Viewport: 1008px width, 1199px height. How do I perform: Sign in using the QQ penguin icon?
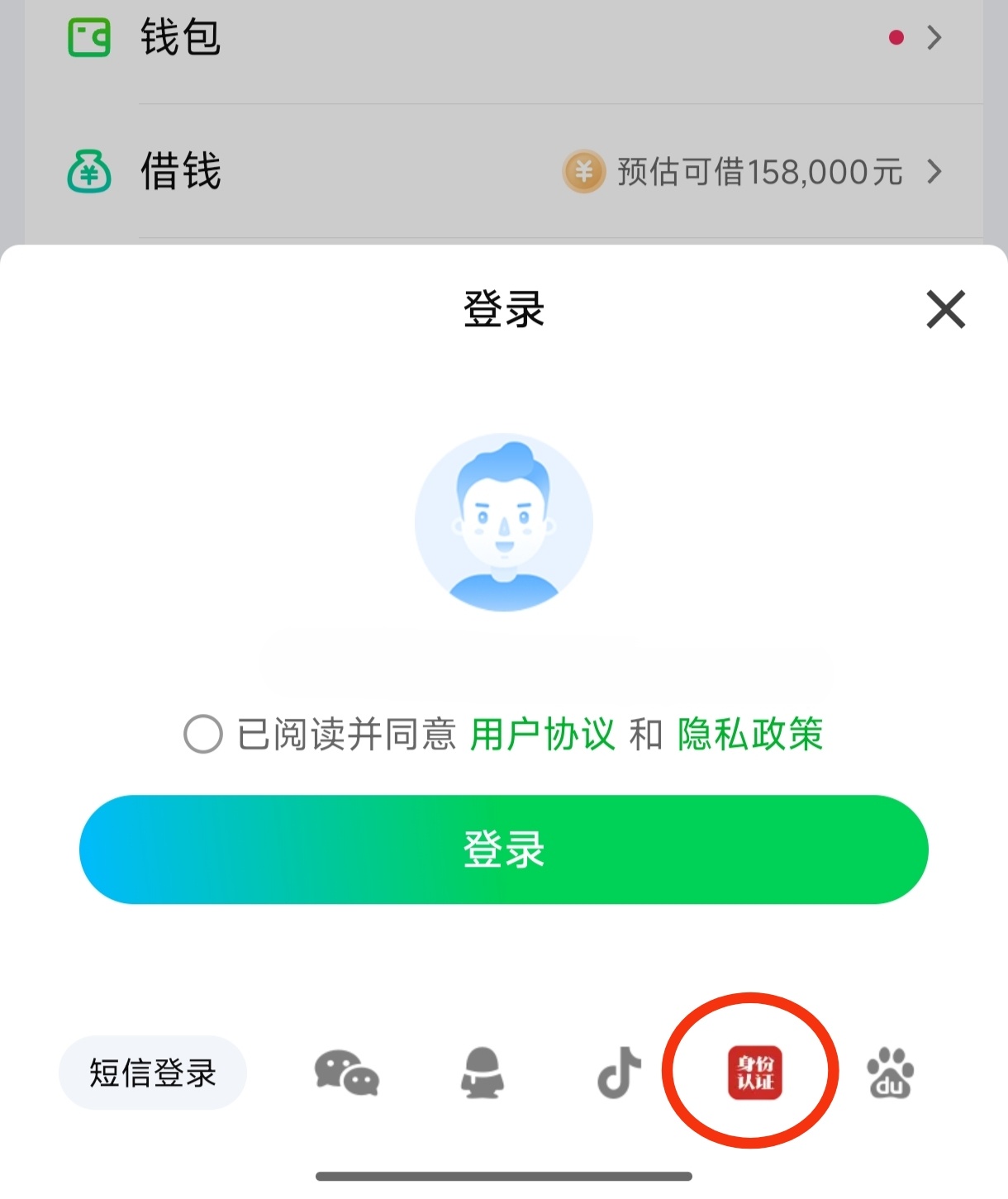(482, 1073)
